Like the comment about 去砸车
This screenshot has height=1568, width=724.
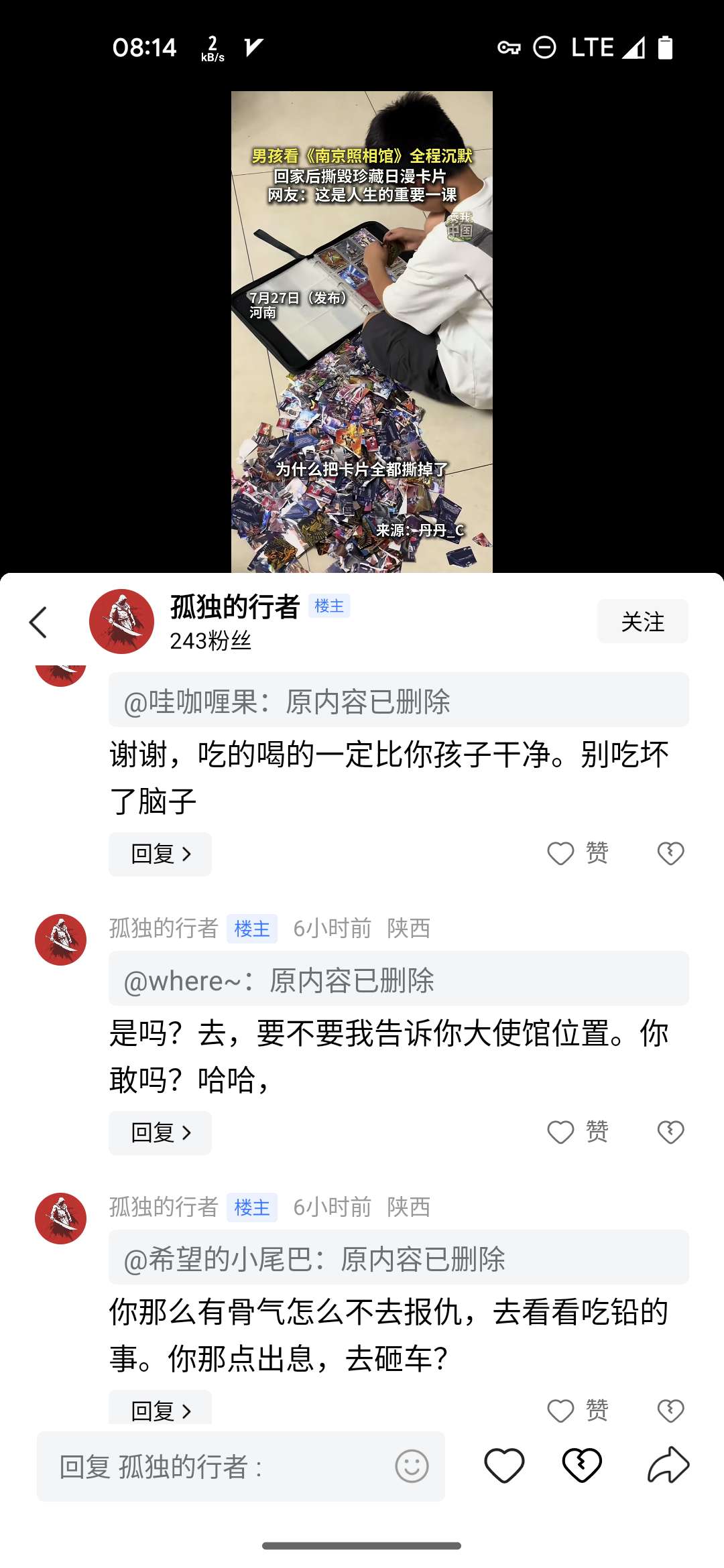(562, 1410)
